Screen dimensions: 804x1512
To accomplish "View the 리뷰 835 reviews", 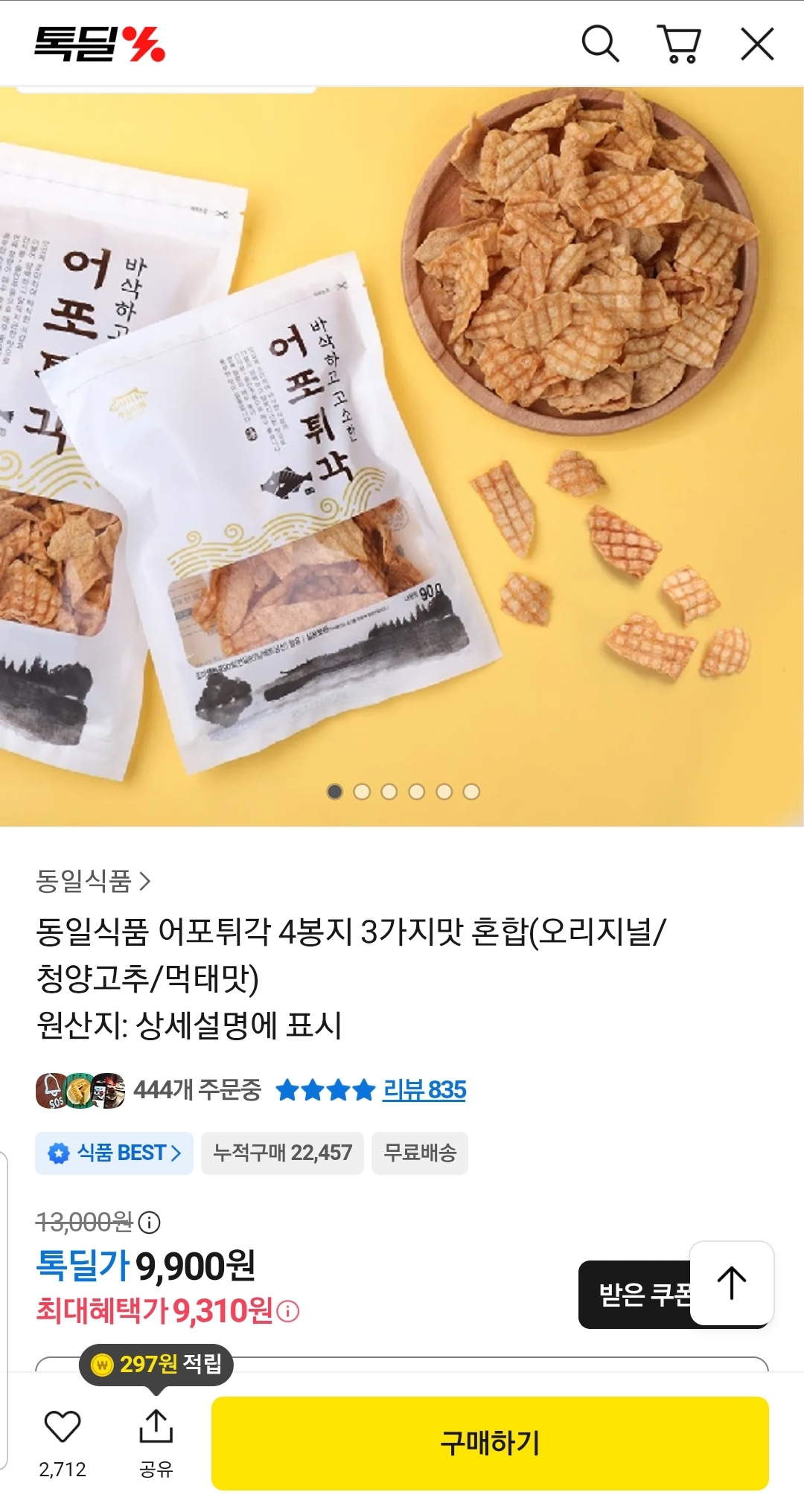I will point(424,1090).
